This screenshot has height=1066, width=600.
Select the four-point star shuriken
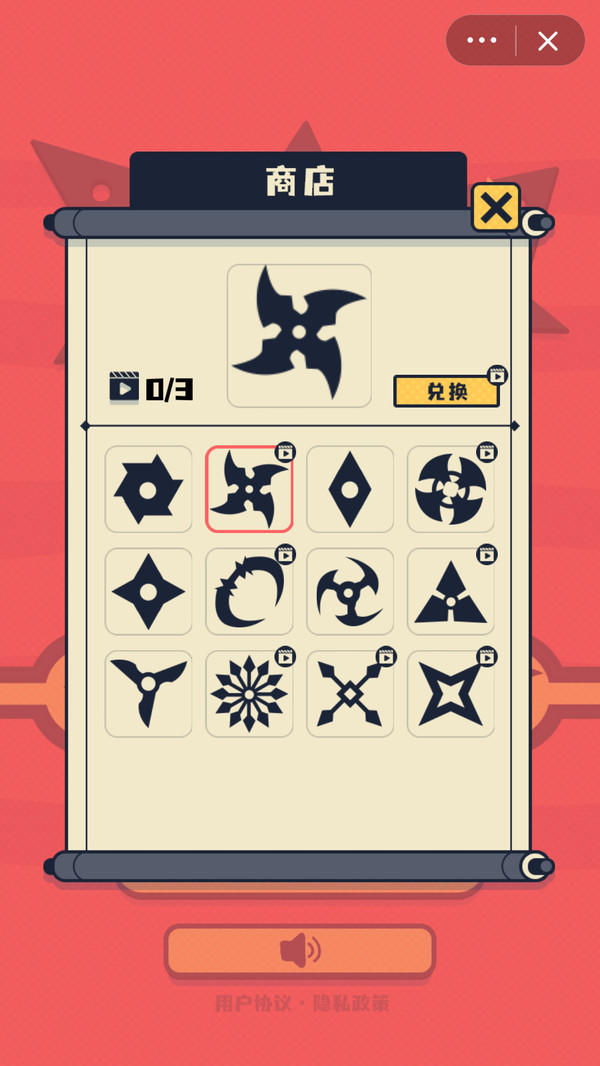pos(148,591)
